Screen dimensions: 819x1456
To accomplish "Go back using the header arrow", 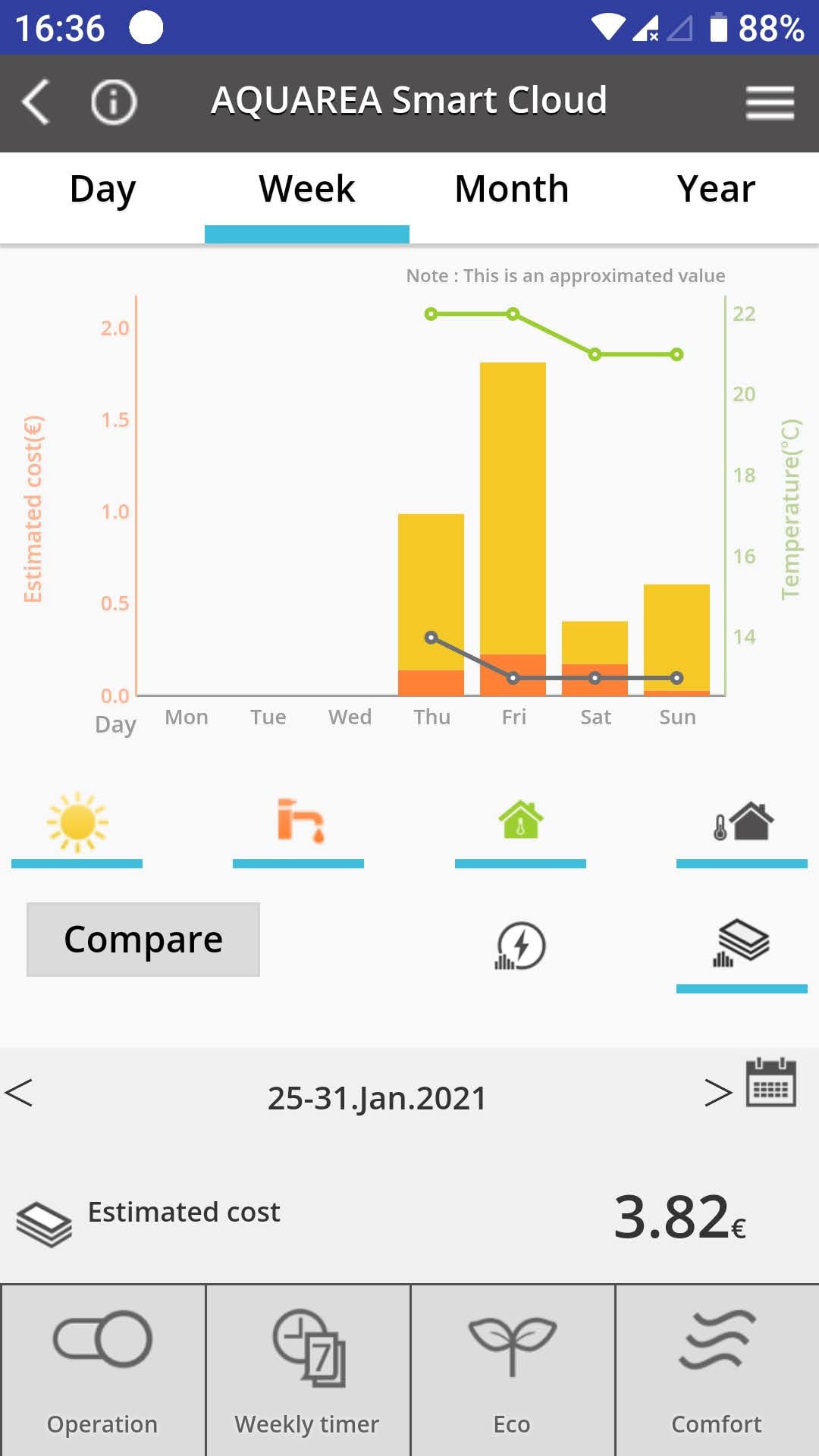I will (36, 102).
